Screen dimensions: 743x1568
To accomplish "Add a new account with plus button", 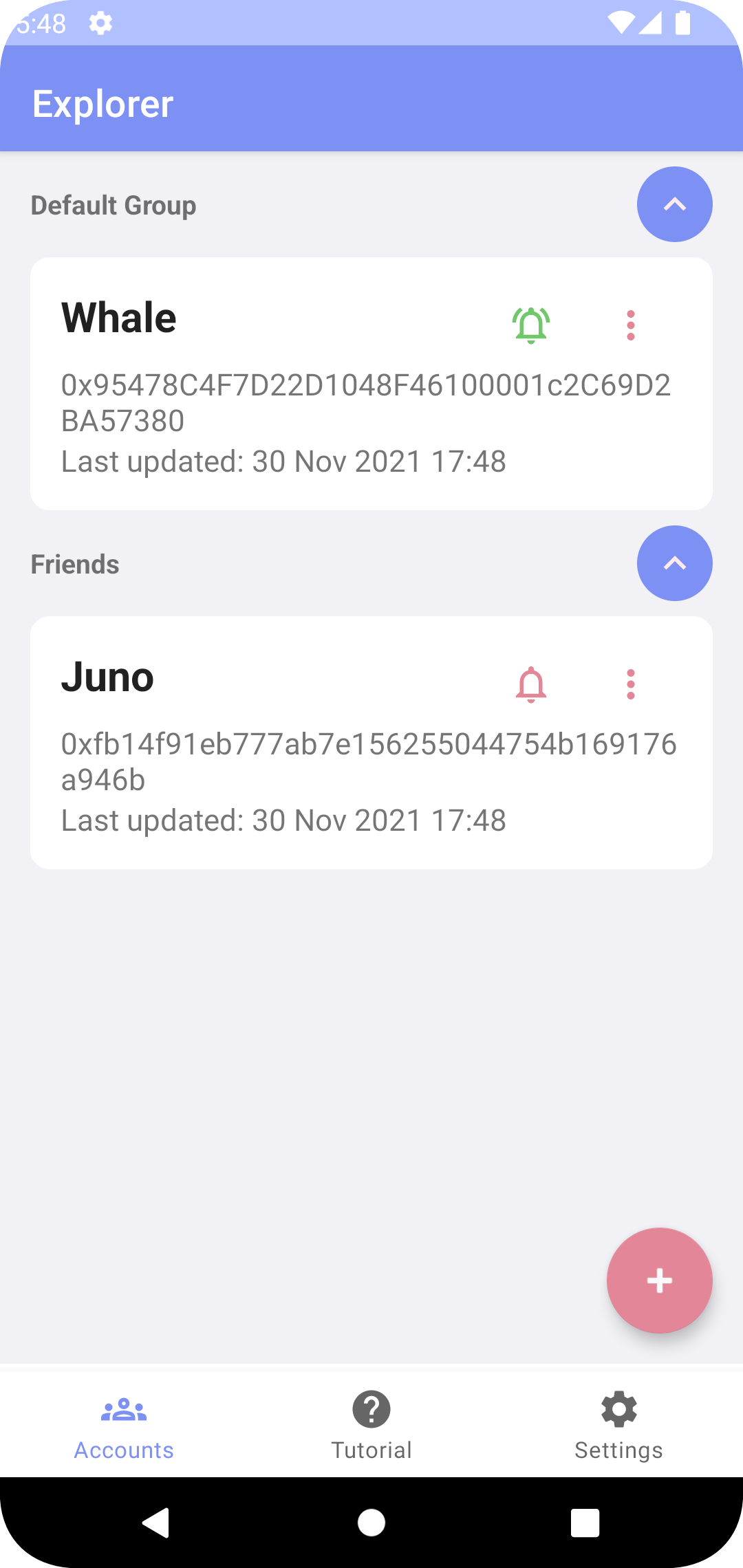I will pyautogui.click(x=659, y=1281).
